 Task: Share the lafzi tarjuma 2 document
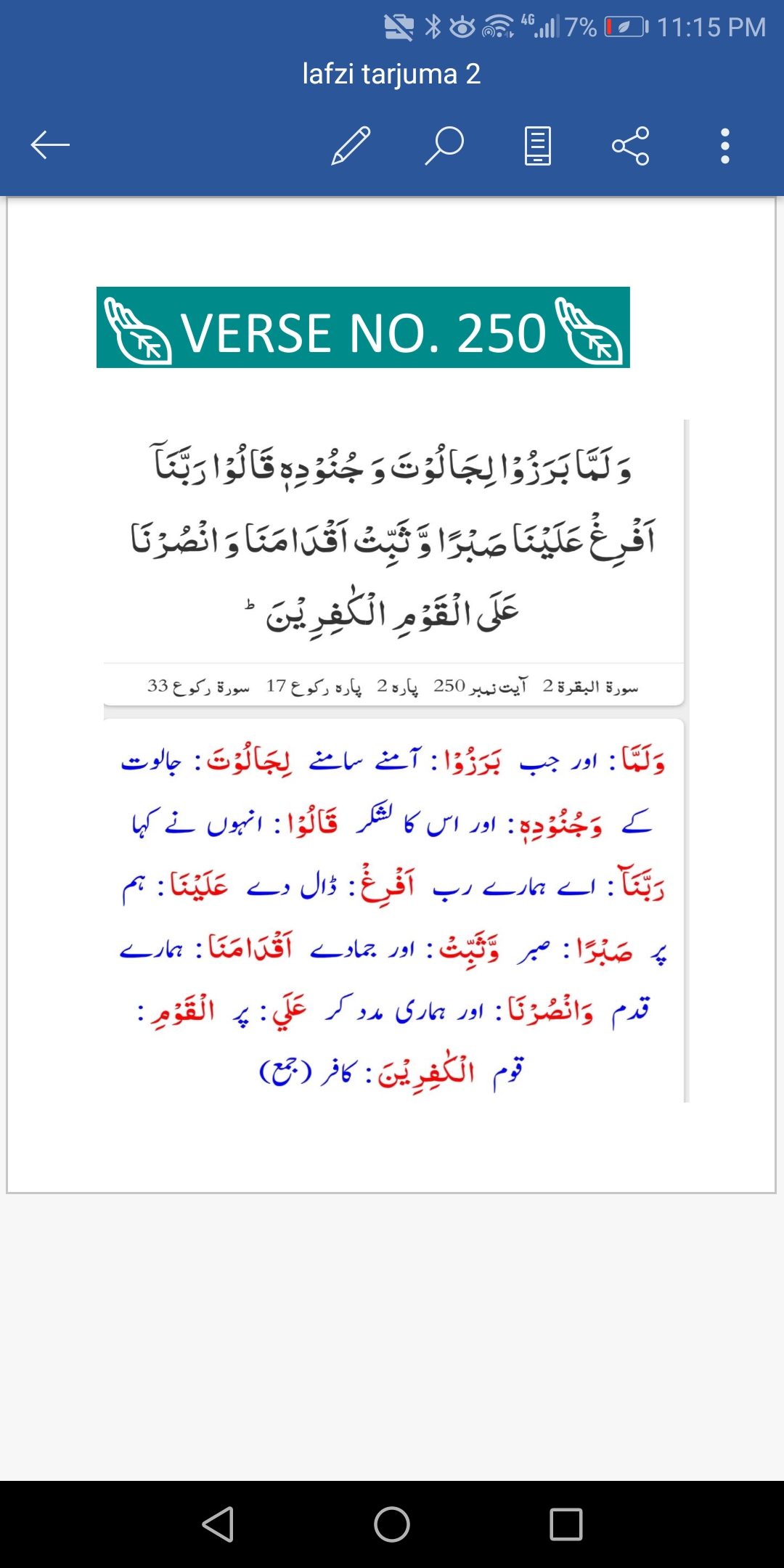click(x=631, y=145)
